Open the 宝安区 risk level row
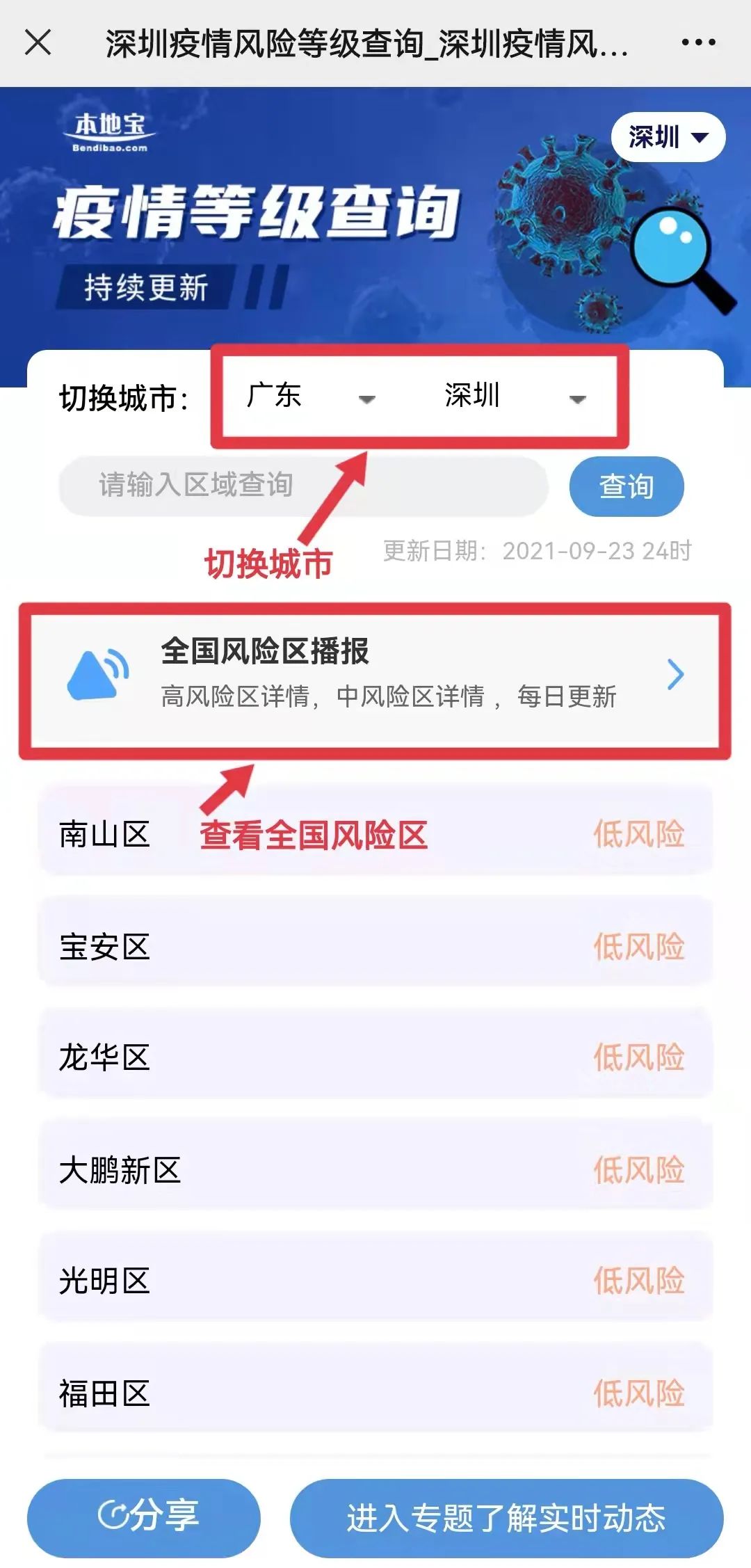The height and width of the screenshot is (1568, 751). (x=375, y=946)
